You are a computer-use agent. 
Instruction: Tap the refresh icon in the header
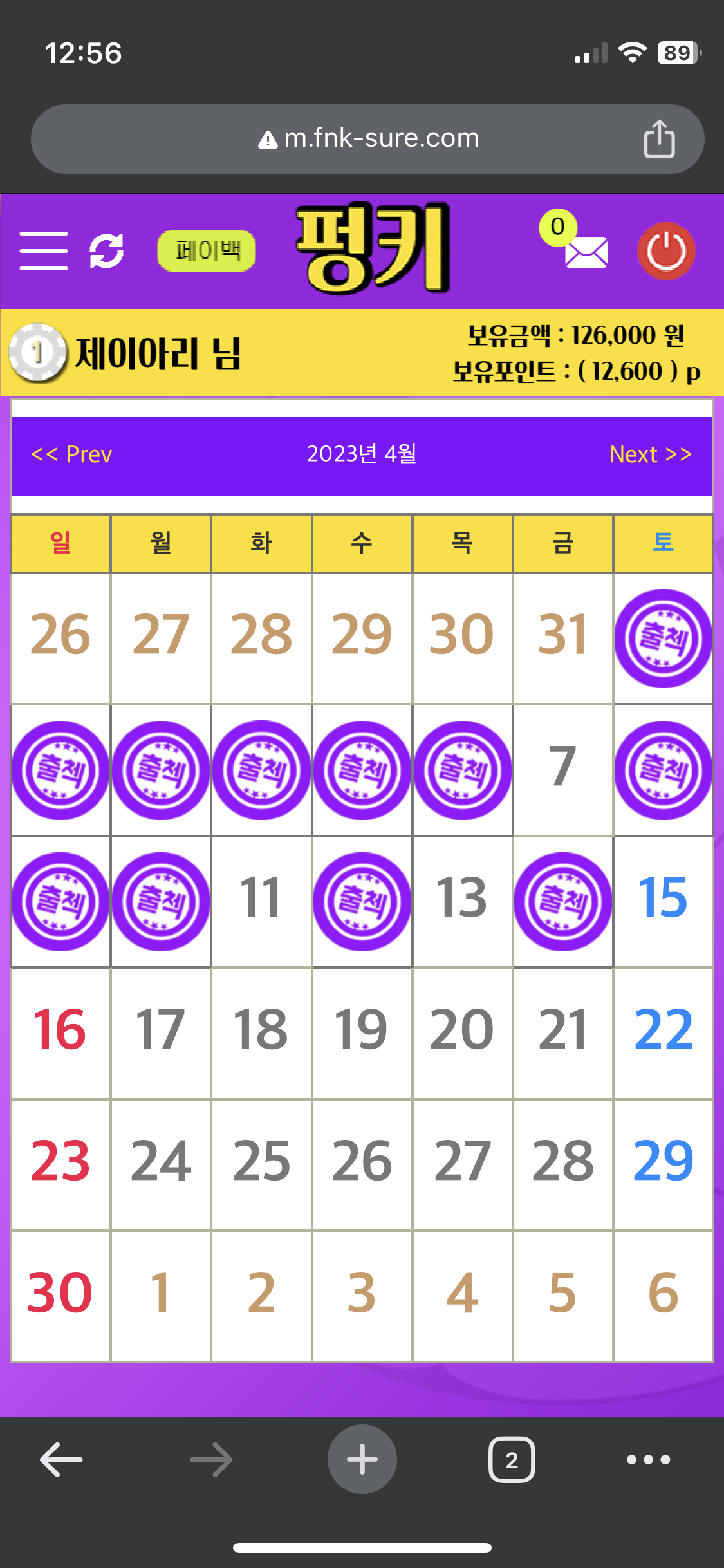point(106,251)
